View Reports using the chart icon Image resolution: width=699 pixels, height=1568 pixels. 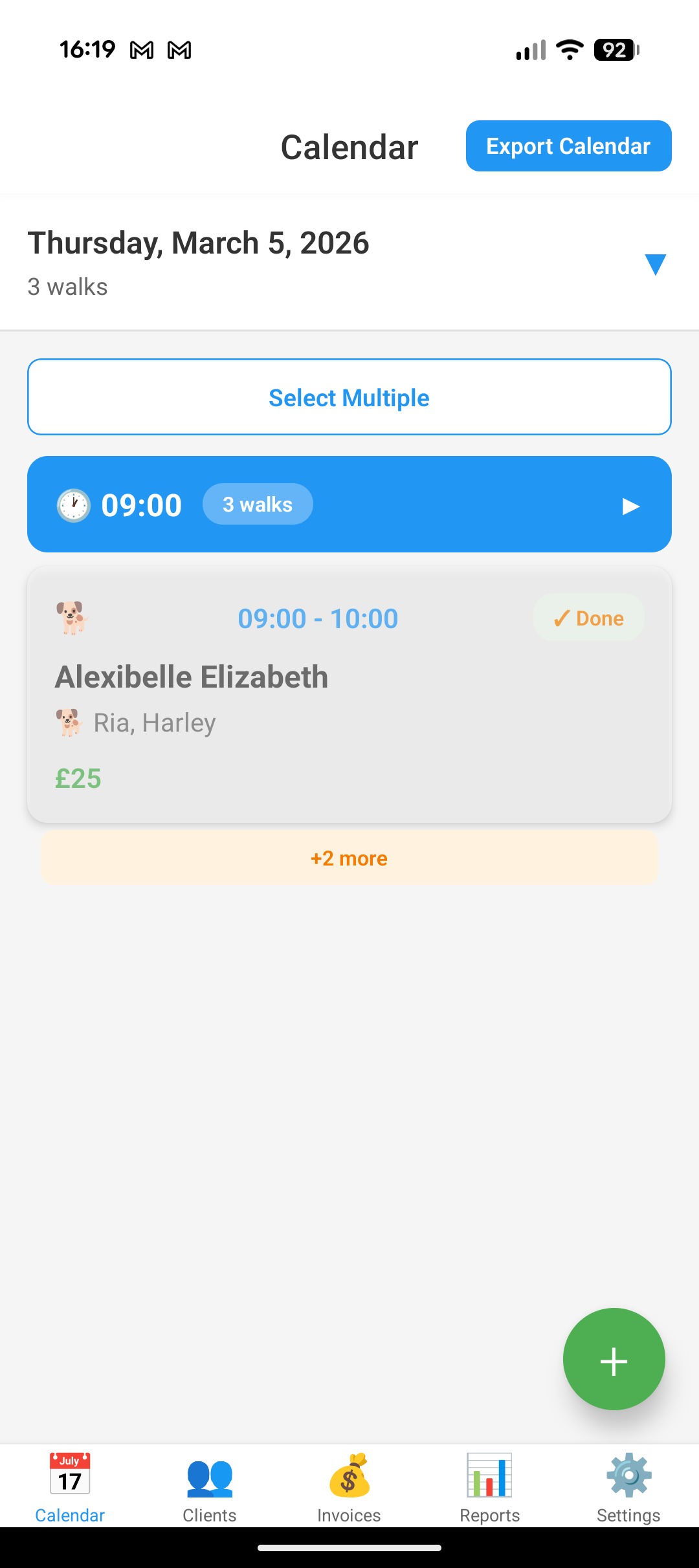[489, 1479]
